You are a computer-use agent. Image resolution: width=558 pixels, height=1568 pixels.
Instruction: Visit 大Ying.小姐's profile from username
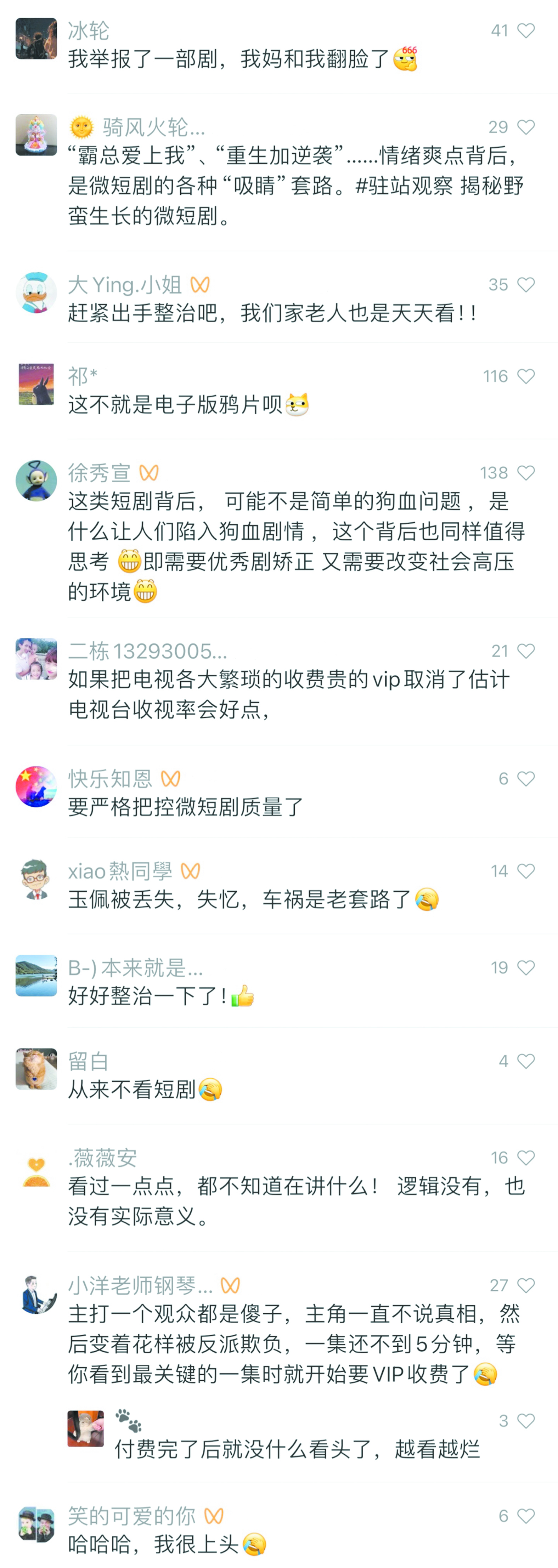tap(125, 285)
